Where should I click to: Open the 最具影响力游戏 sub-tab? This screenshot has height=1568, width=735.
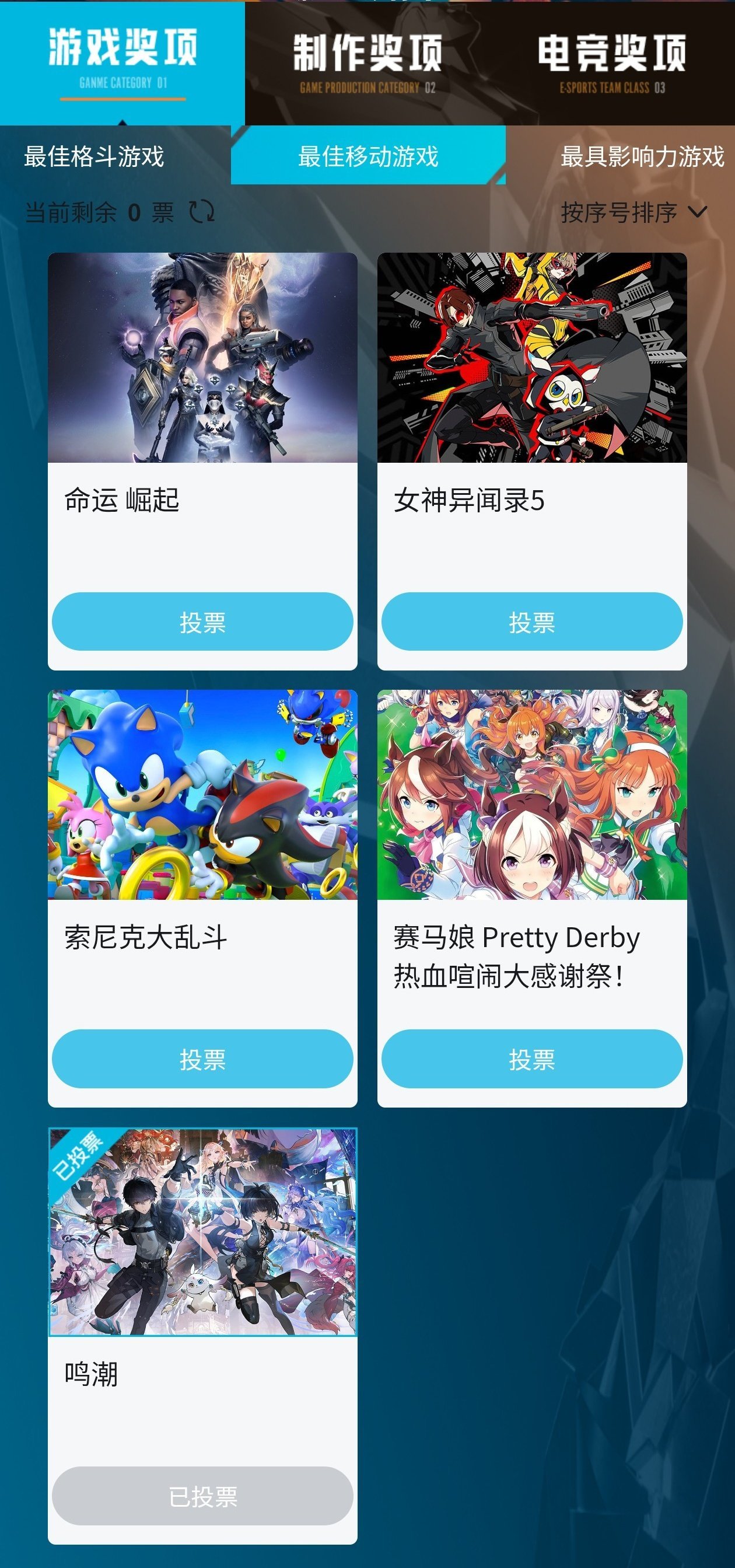(641, 156)
